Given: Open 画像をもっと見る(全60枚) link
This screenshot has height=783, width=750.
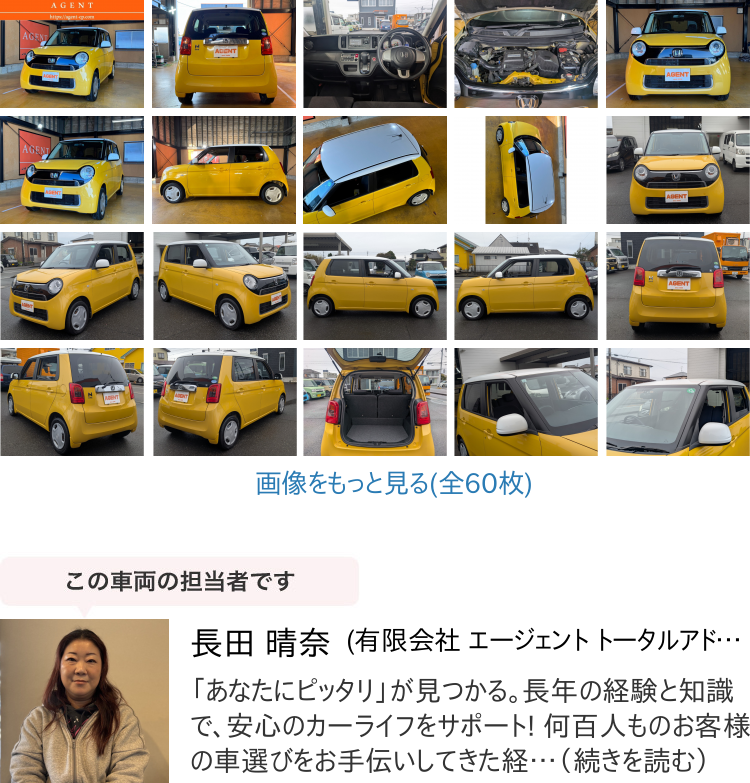Looking at the screenshot, I should pos(394,484).
